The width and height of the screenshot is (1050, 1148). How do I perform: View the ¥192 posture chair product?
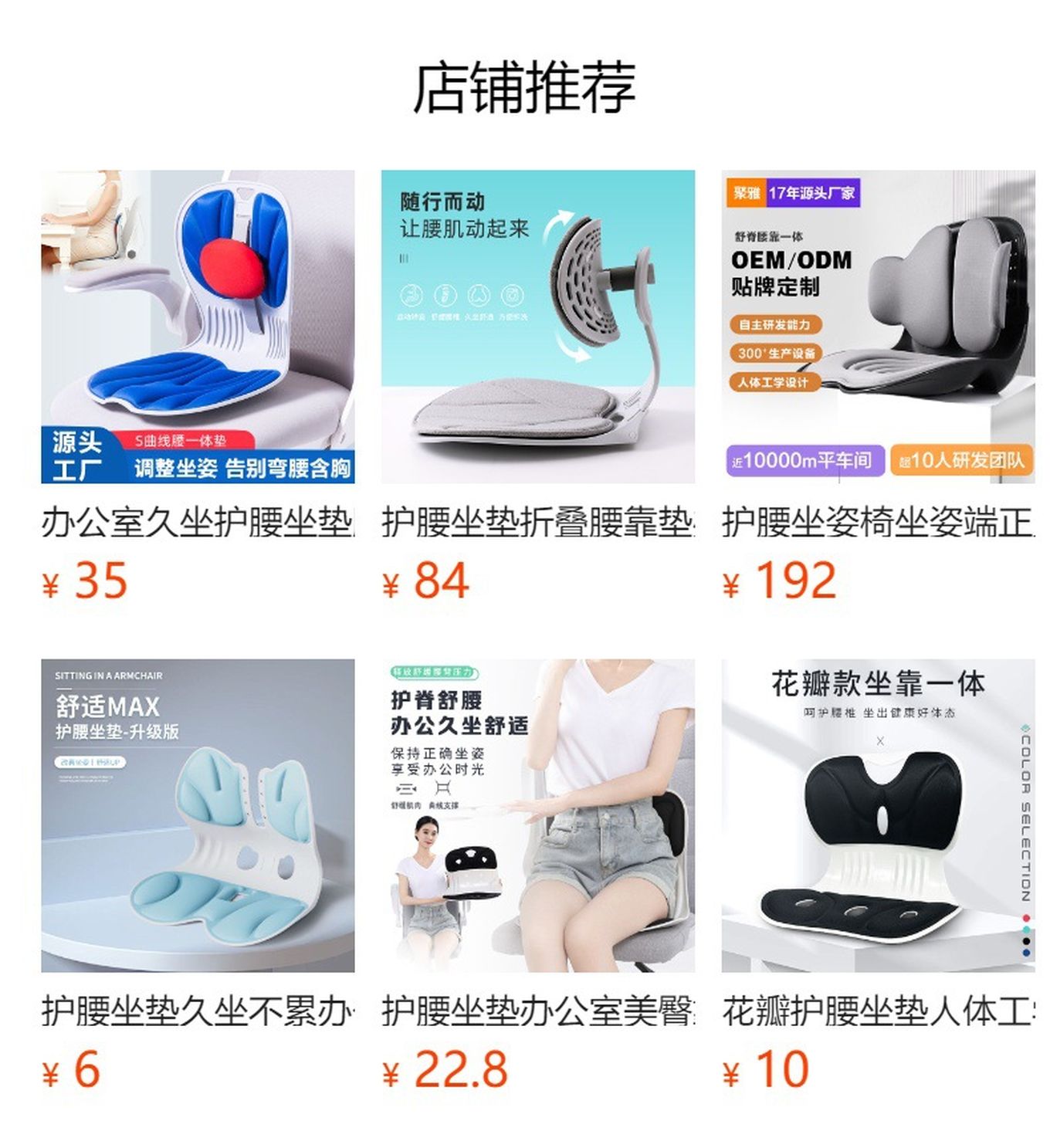click(878, 327)
